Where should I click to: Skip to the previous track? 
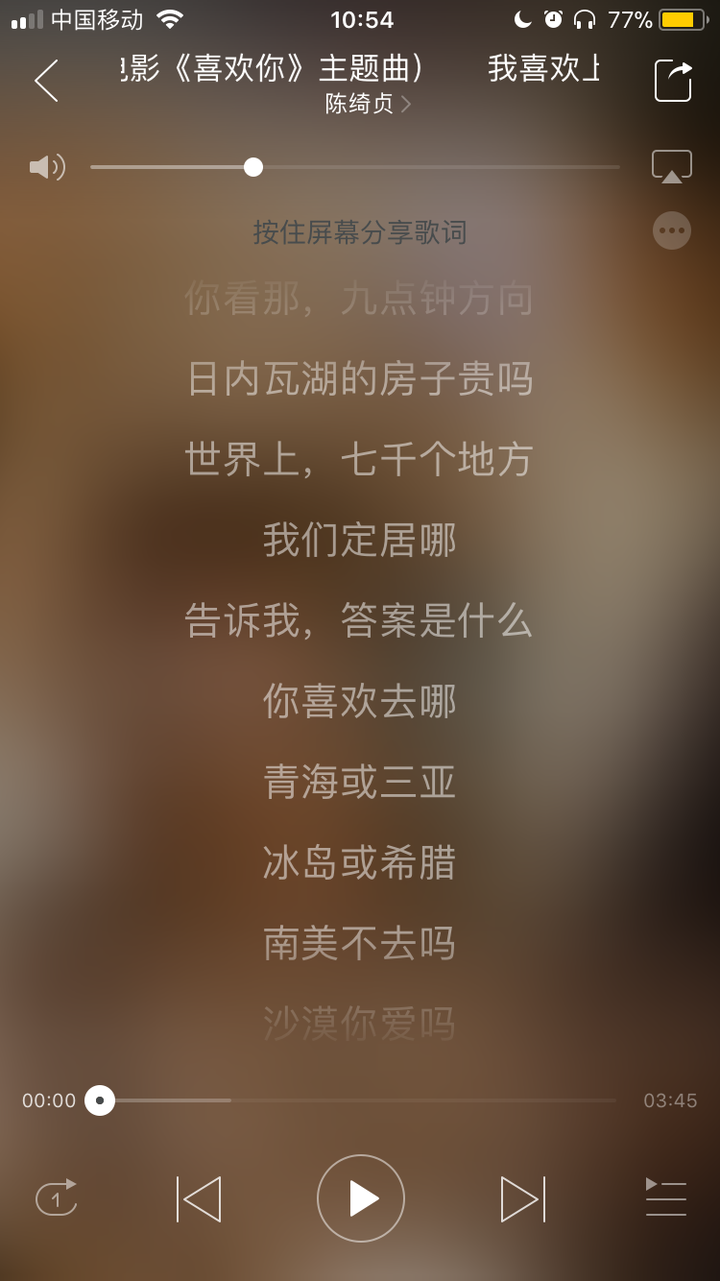198,1198
